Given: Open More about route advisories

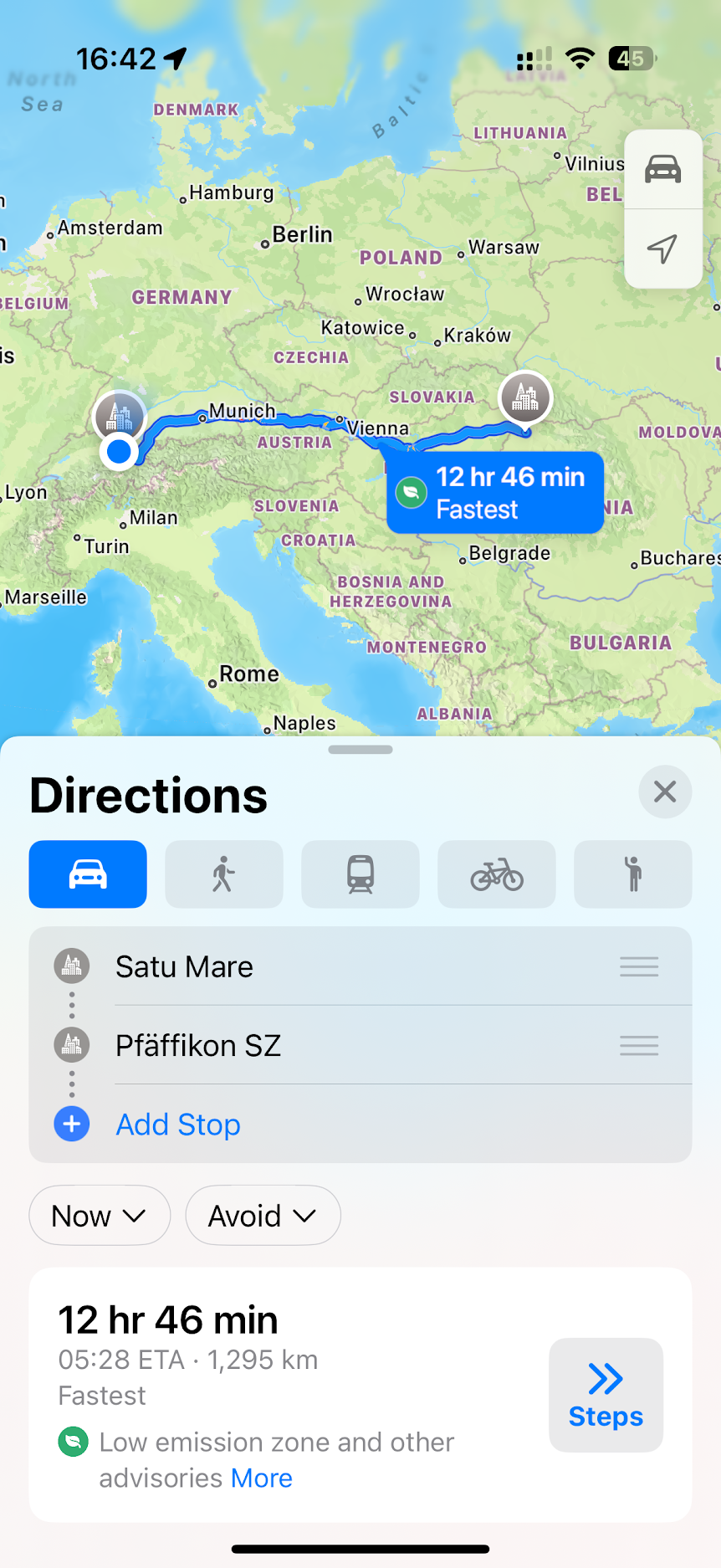Looking at the screenshot, I should click(262, 1478).
